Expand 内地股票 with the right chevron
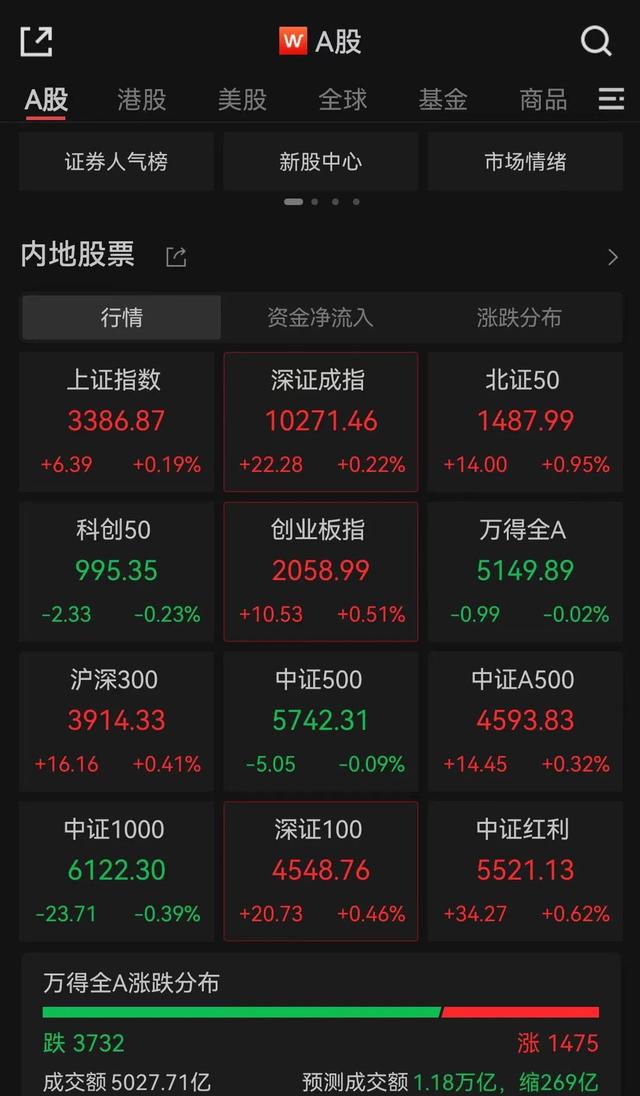The image size is (640, 1096). click(613, 257)
